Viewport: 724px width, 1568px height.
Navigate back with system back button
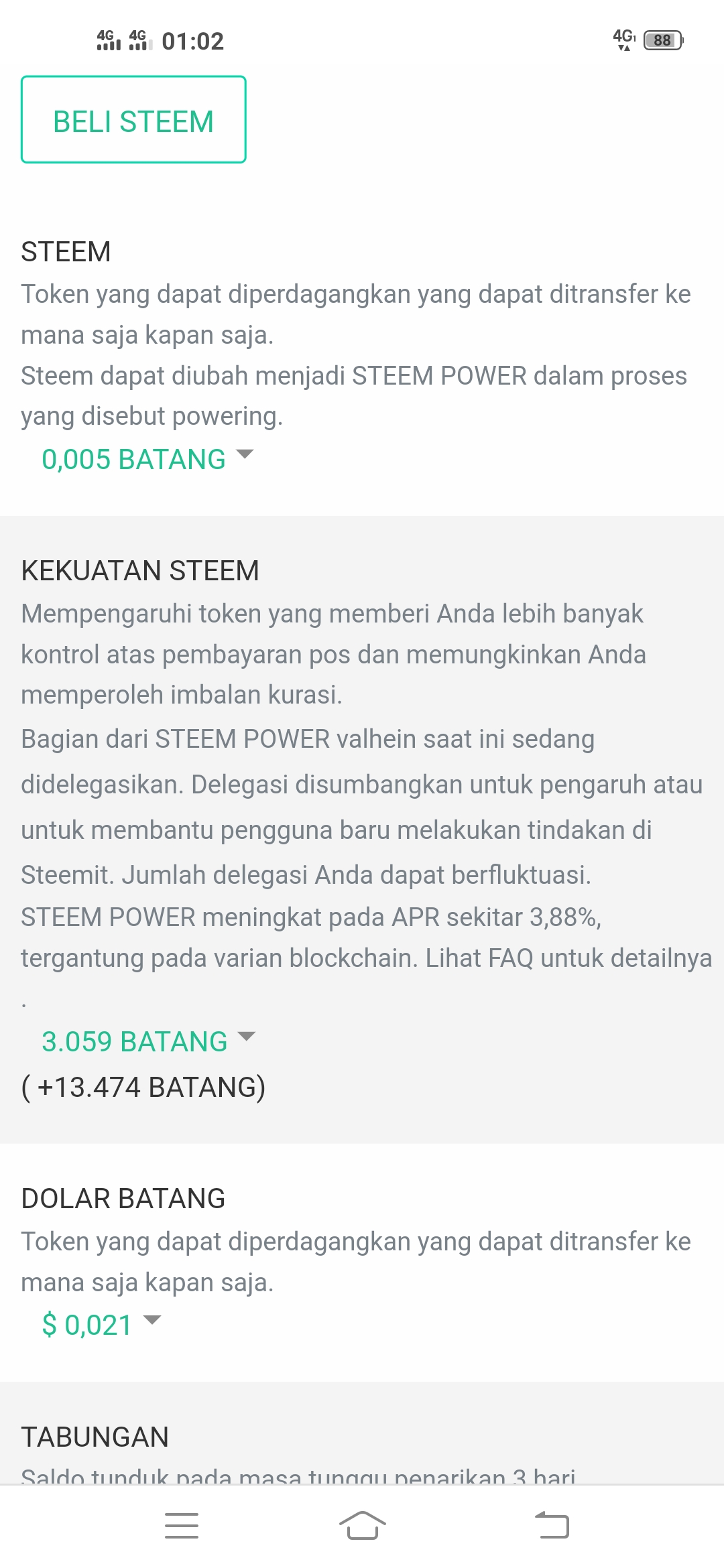click(x=552, y=1526)
